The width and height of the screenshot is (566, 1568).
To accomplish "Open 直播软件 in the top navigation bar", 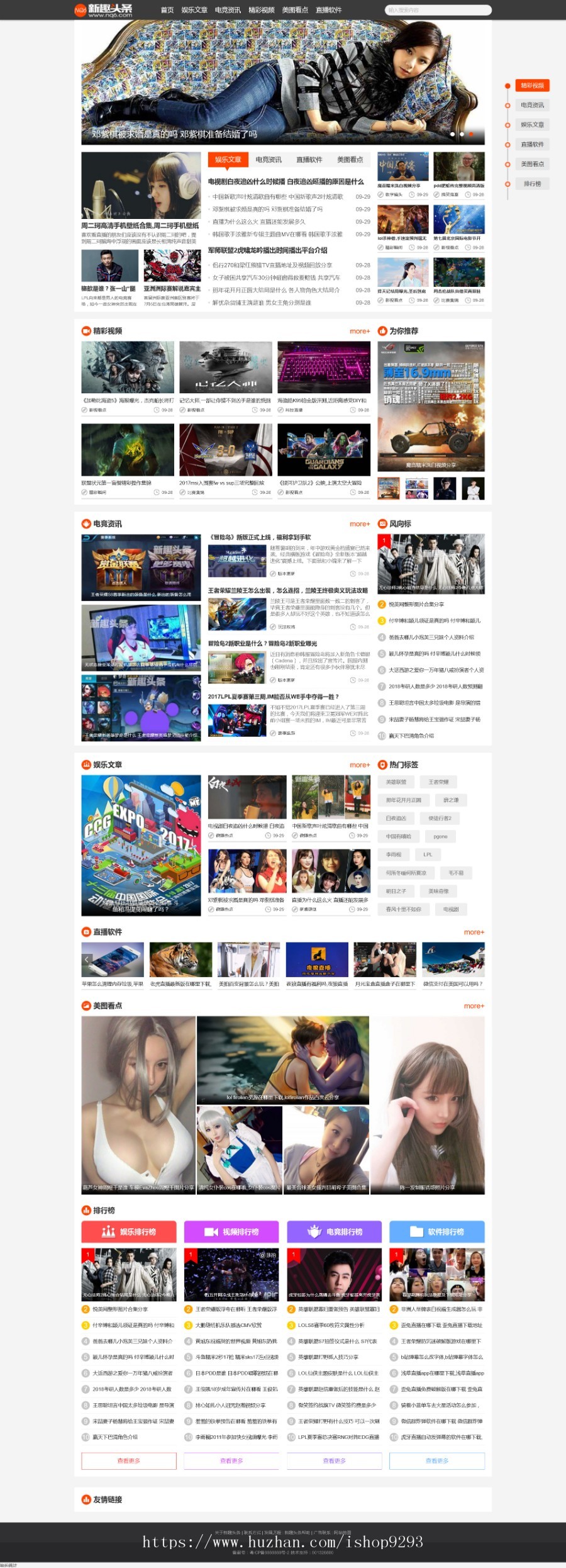I will pos(328,10).
